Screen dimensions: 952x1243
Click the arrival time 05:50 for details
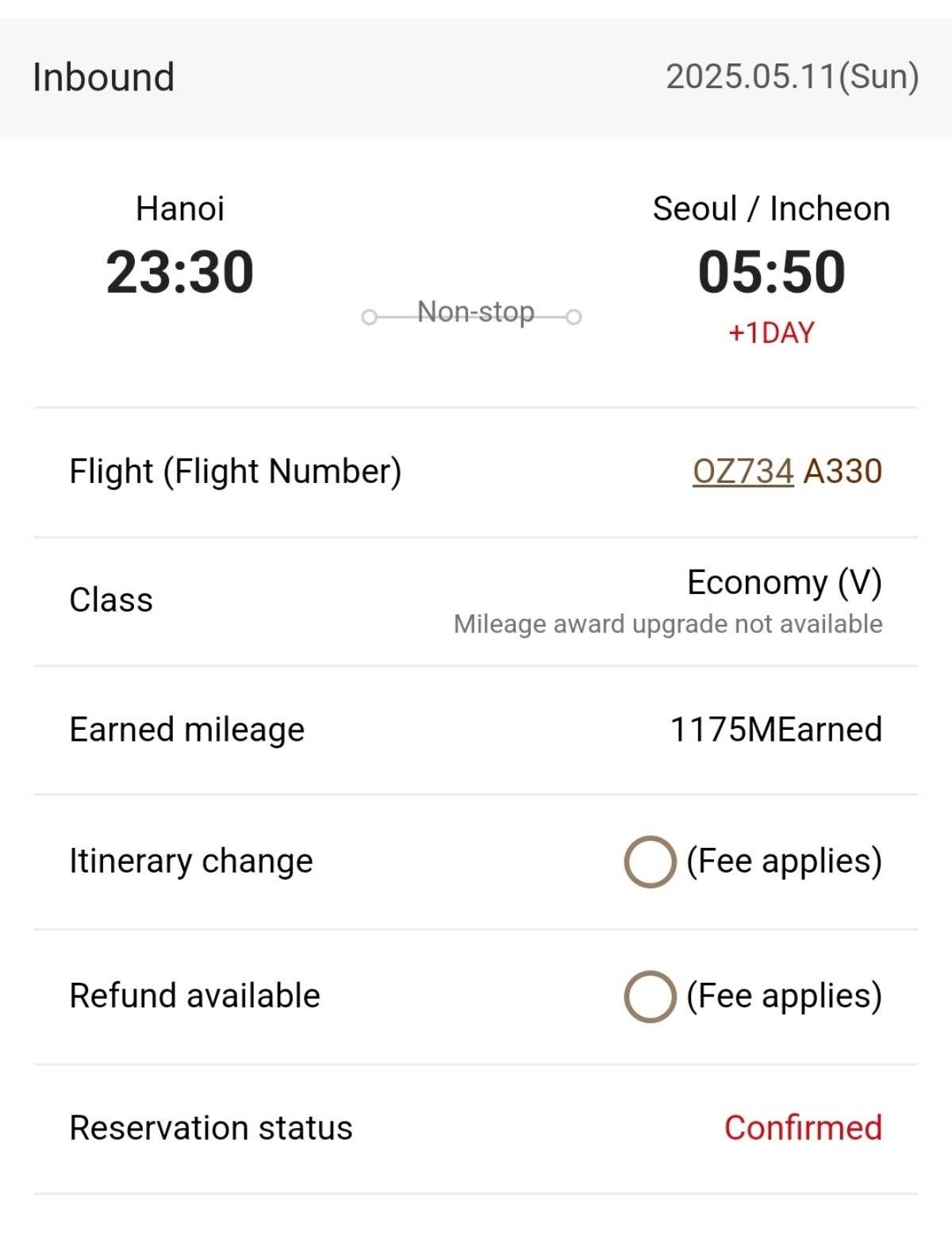770,272
